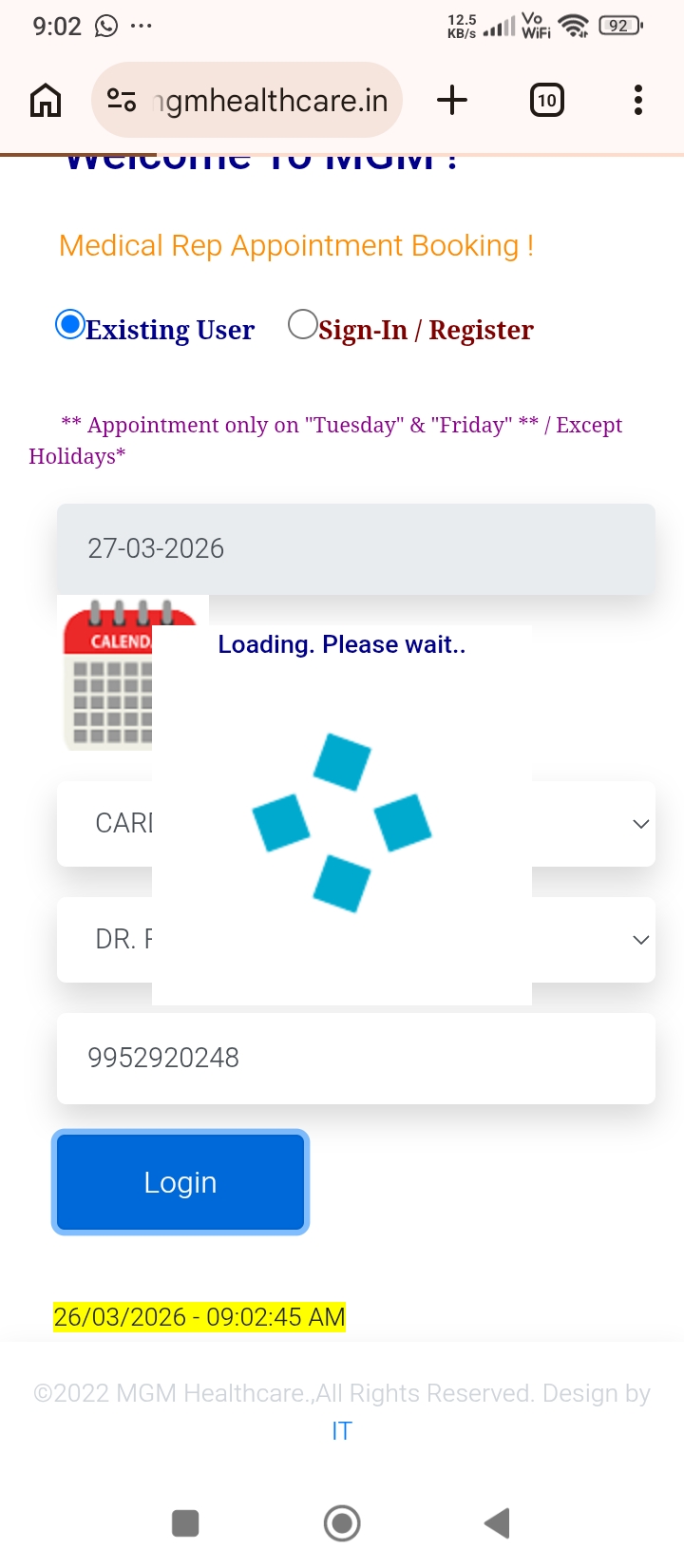
Task: Open the browser overflow menu
Action: pos(637,100)
